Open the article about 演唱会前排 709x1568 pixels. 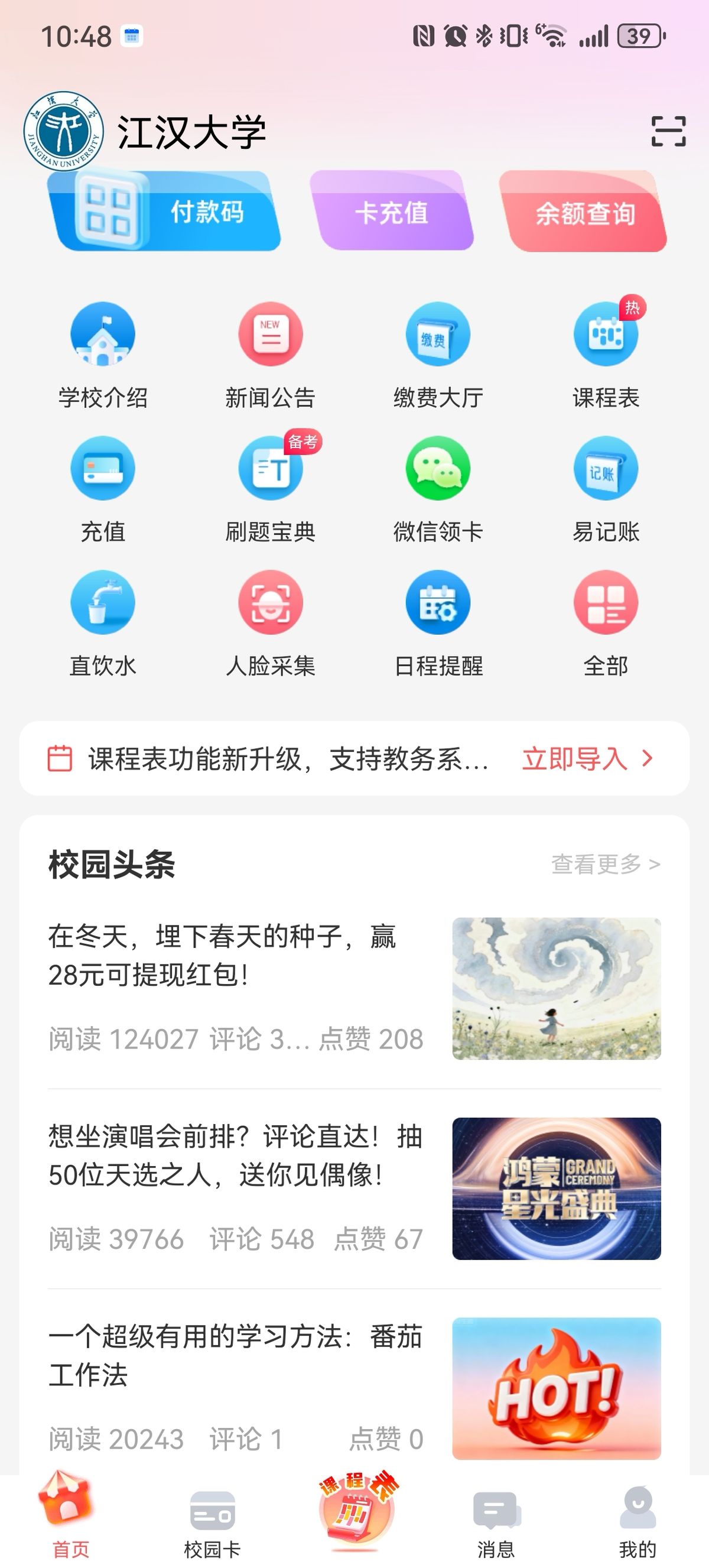354,1188
